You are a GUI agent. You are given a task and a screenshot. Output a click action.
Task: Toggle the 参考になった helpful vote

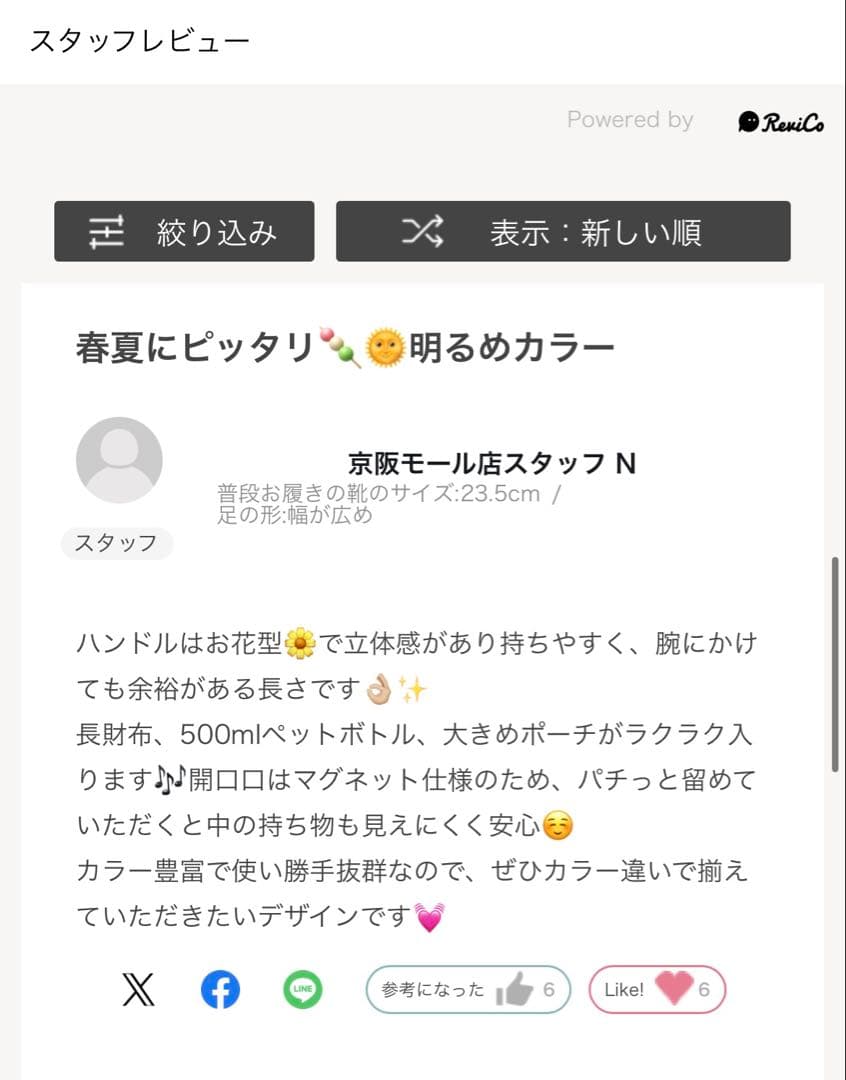pos(468,989)
